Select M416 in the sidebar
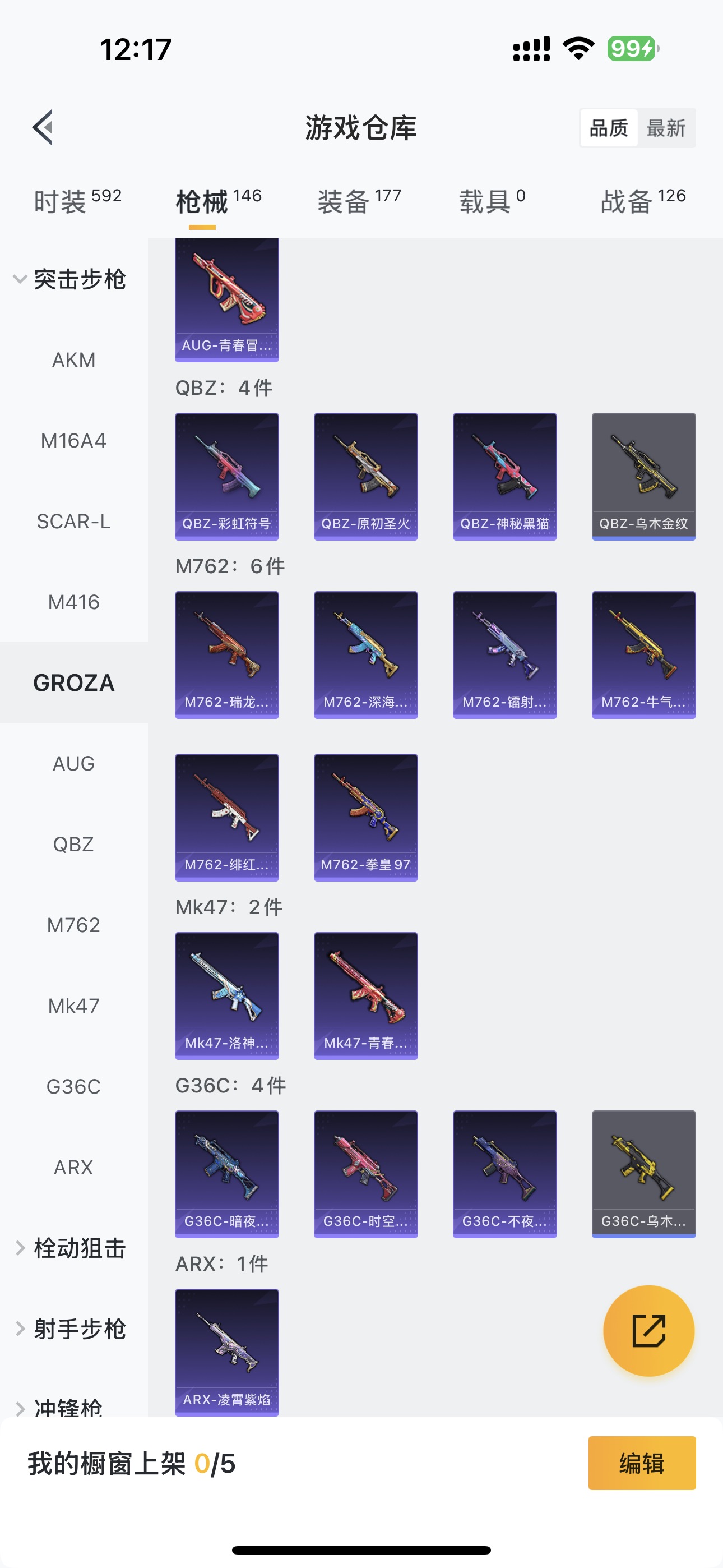The height and width of the screenshot is (1568, 723). pos(73,602)
